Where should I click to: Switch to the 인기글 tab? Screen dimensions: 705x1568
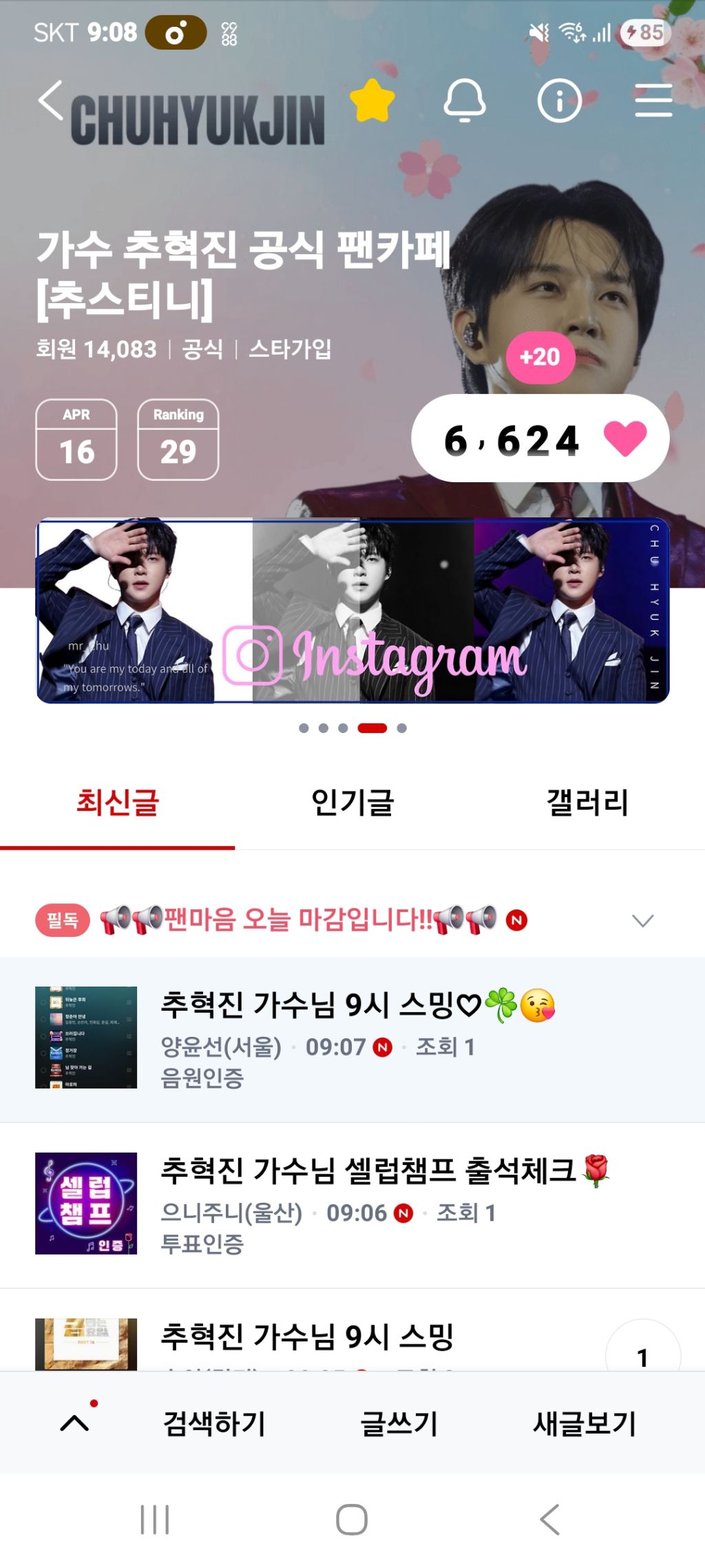pyautogui.click(x=352, y=803)
